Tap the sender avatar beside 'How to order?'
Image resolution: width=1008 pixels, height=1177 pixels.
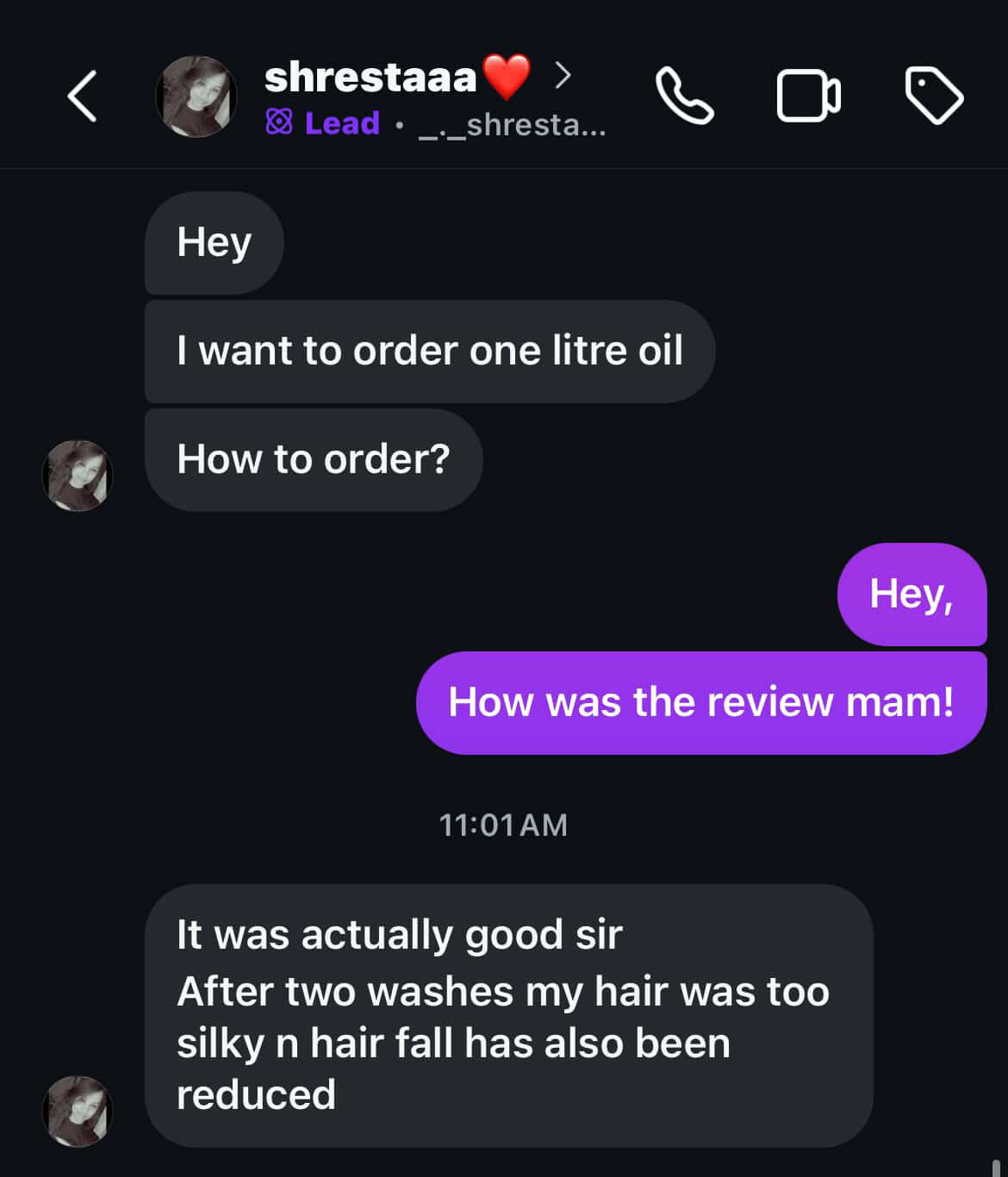coord(78,476)
